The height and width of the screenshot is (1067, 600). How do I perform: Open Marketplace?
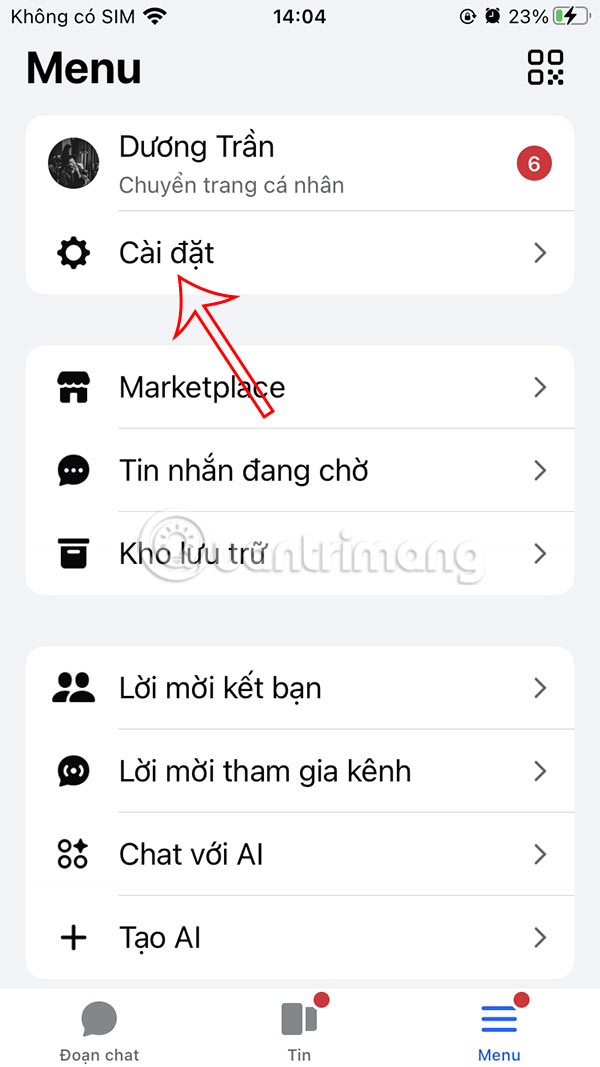tap(300, 387)
